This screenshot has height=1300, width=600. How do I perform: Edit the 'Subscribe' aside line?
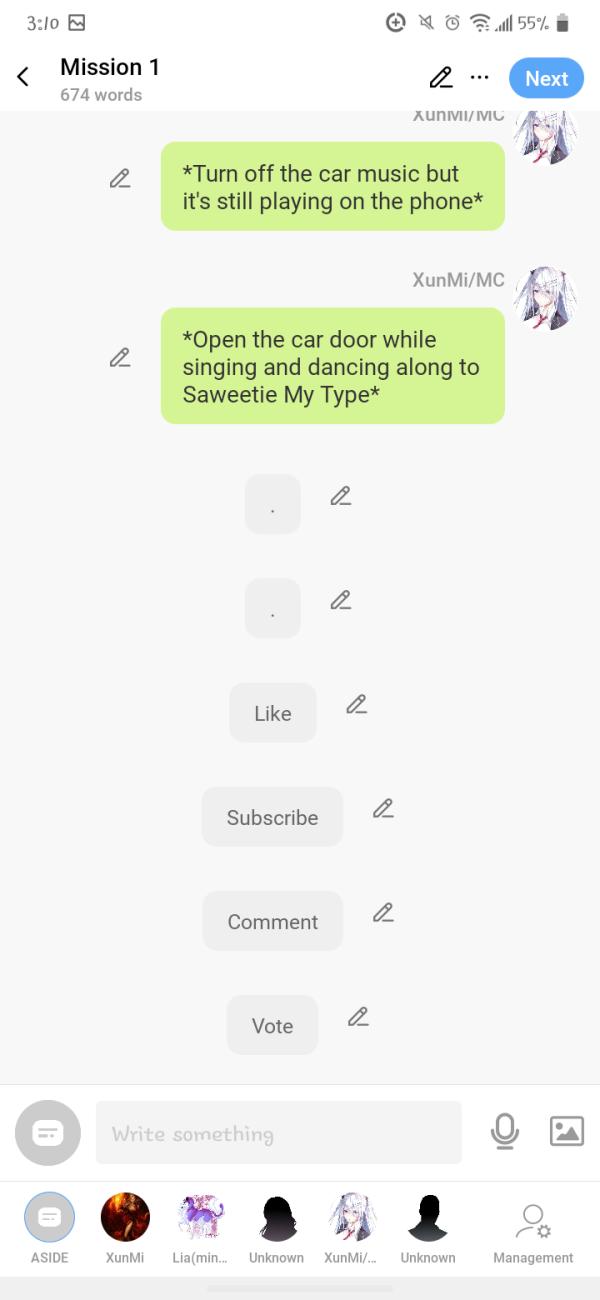point(383,808)
